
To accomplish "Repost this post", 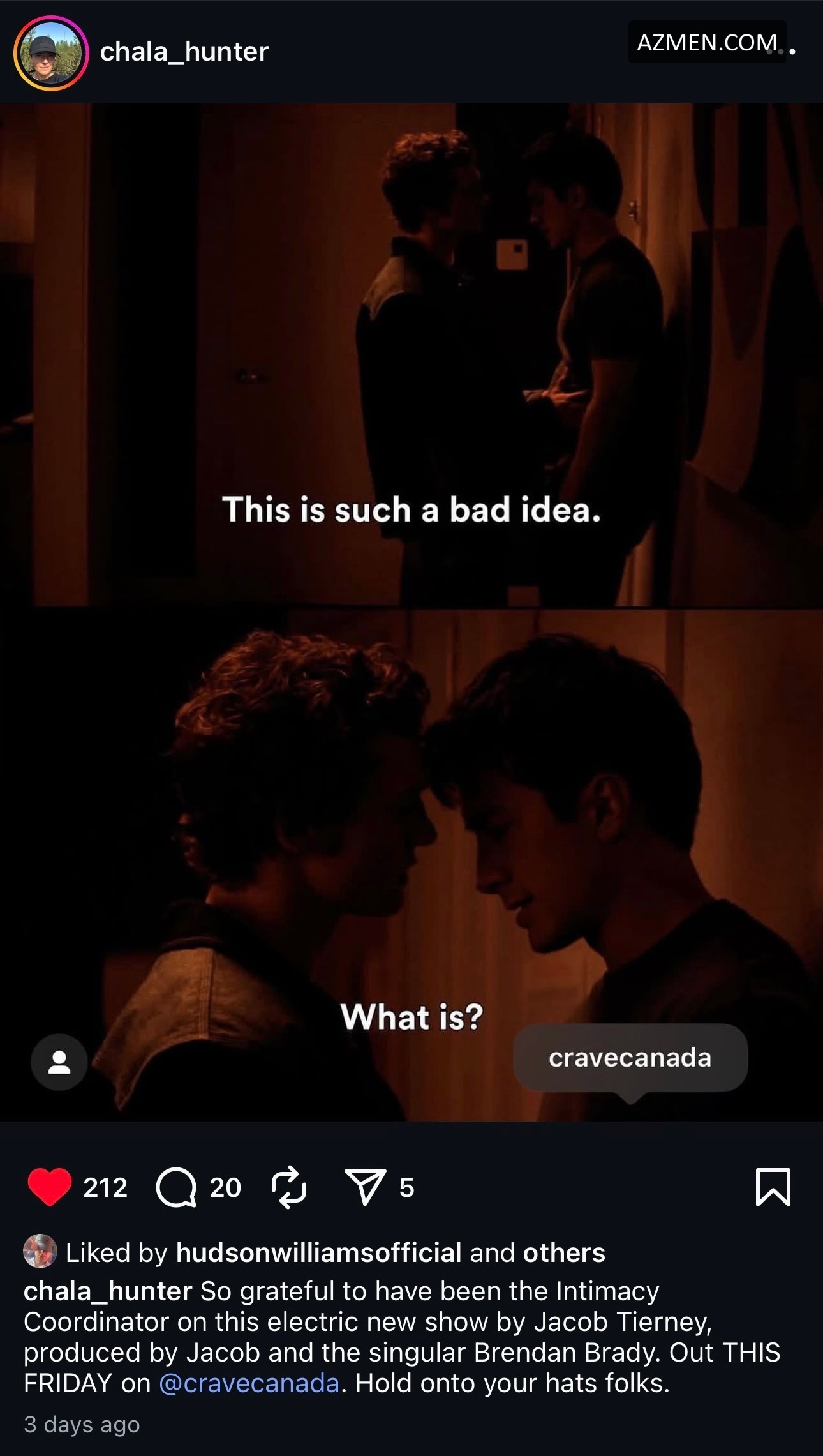I will (x=289, y=1187).
